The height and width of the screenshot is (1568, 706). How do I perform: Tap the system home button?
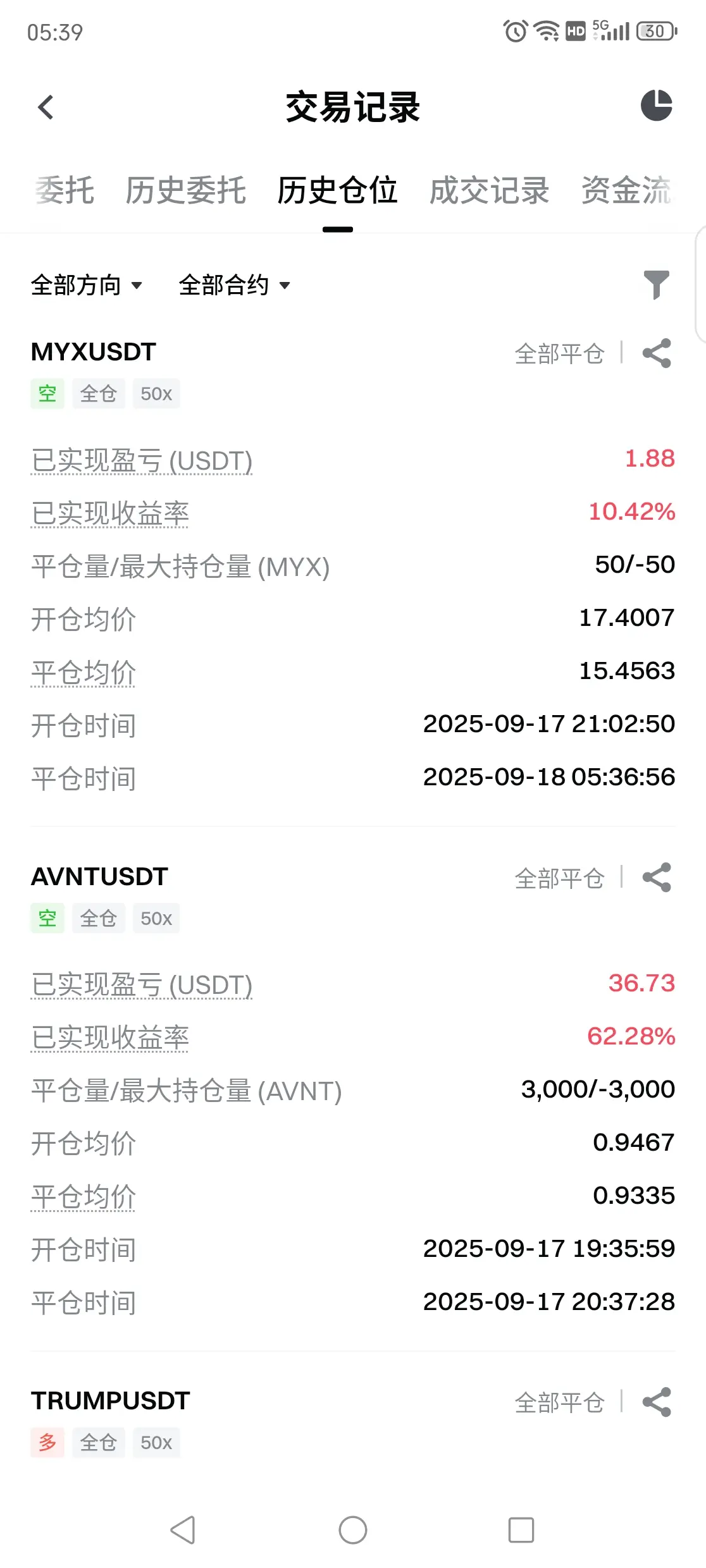click(353, 1530)
